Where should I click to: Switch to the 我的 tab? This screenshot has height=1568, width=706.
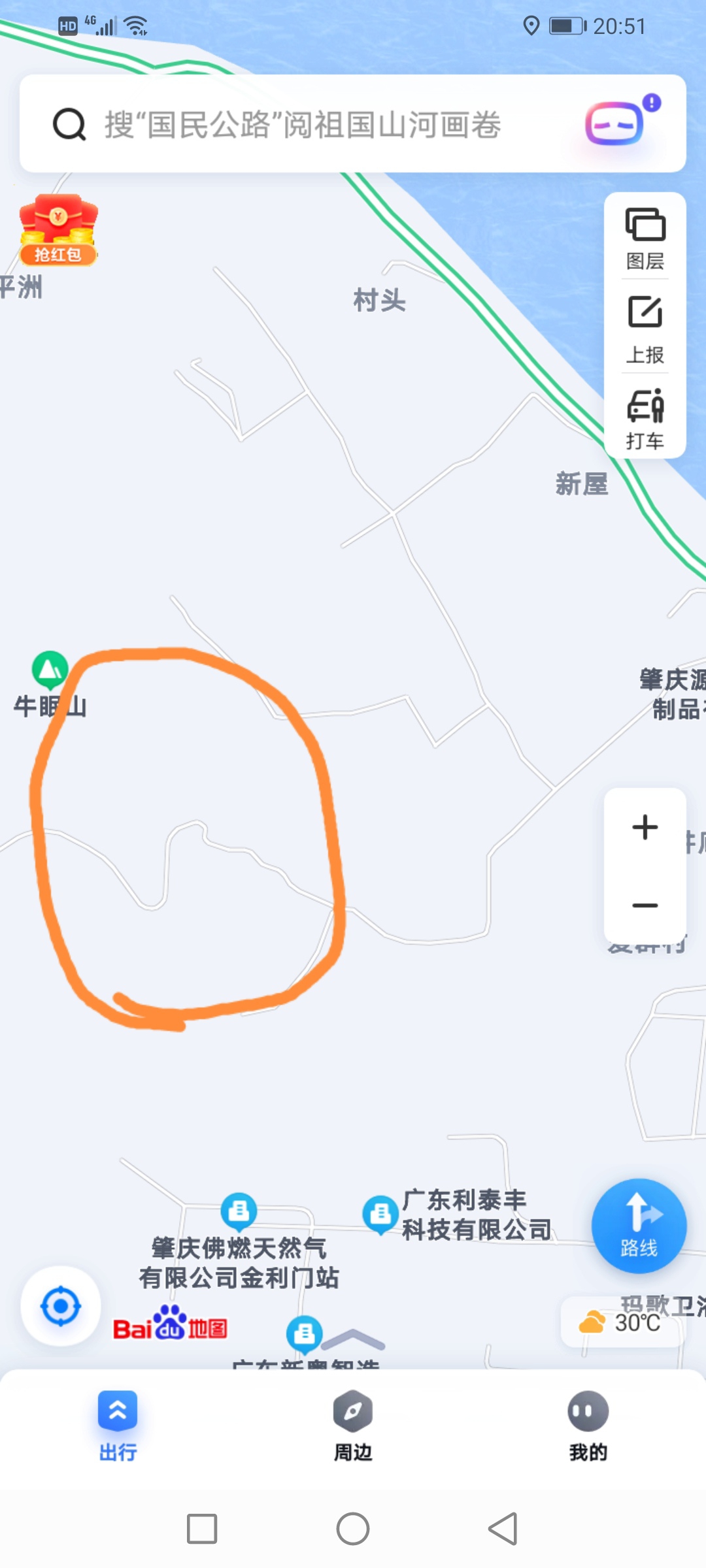[588, 1424]
